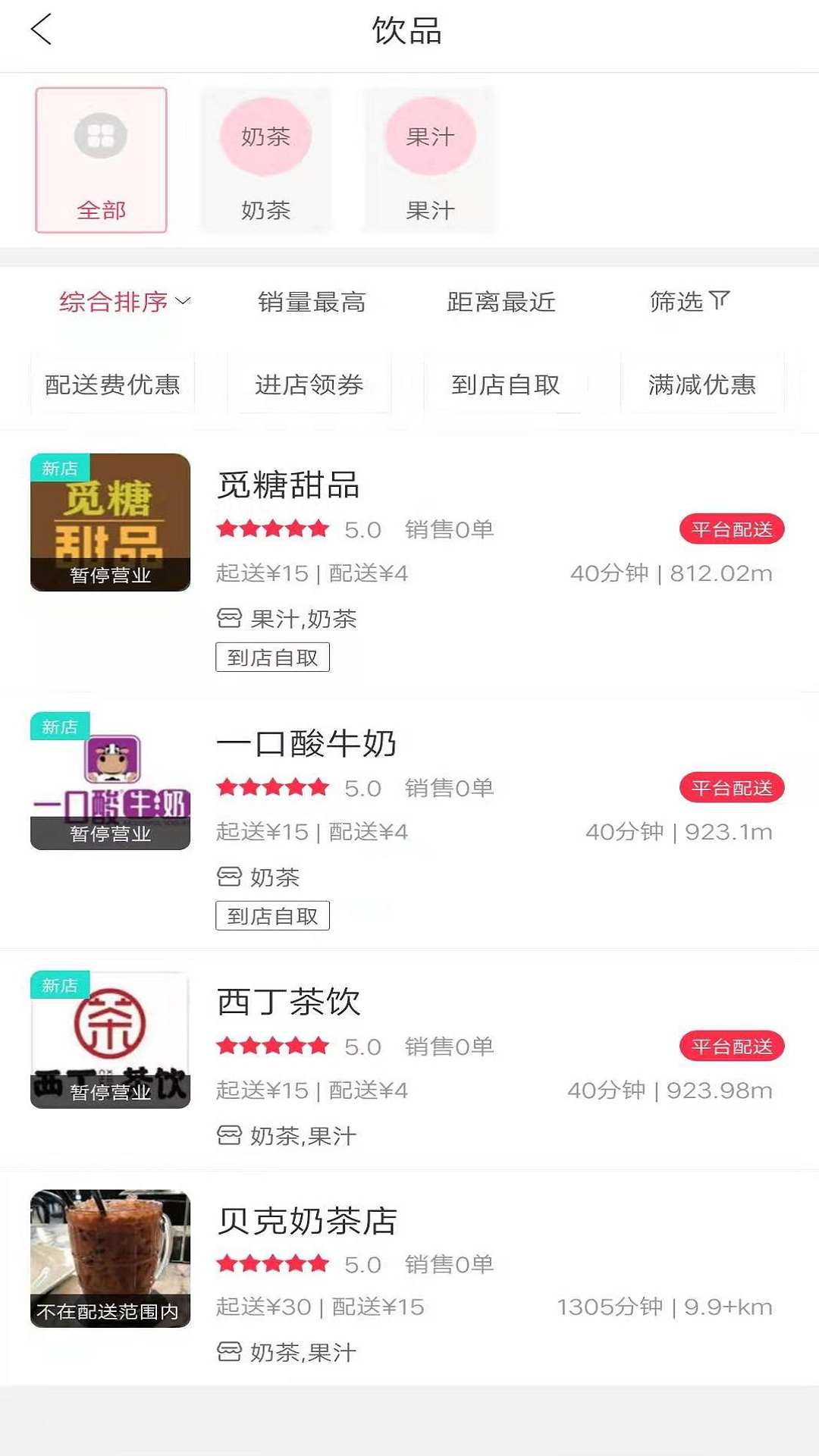Screen dimensions: 819x1456
Task: Switch to the 销量最高 sort tab
Action: tap(311, 302)
